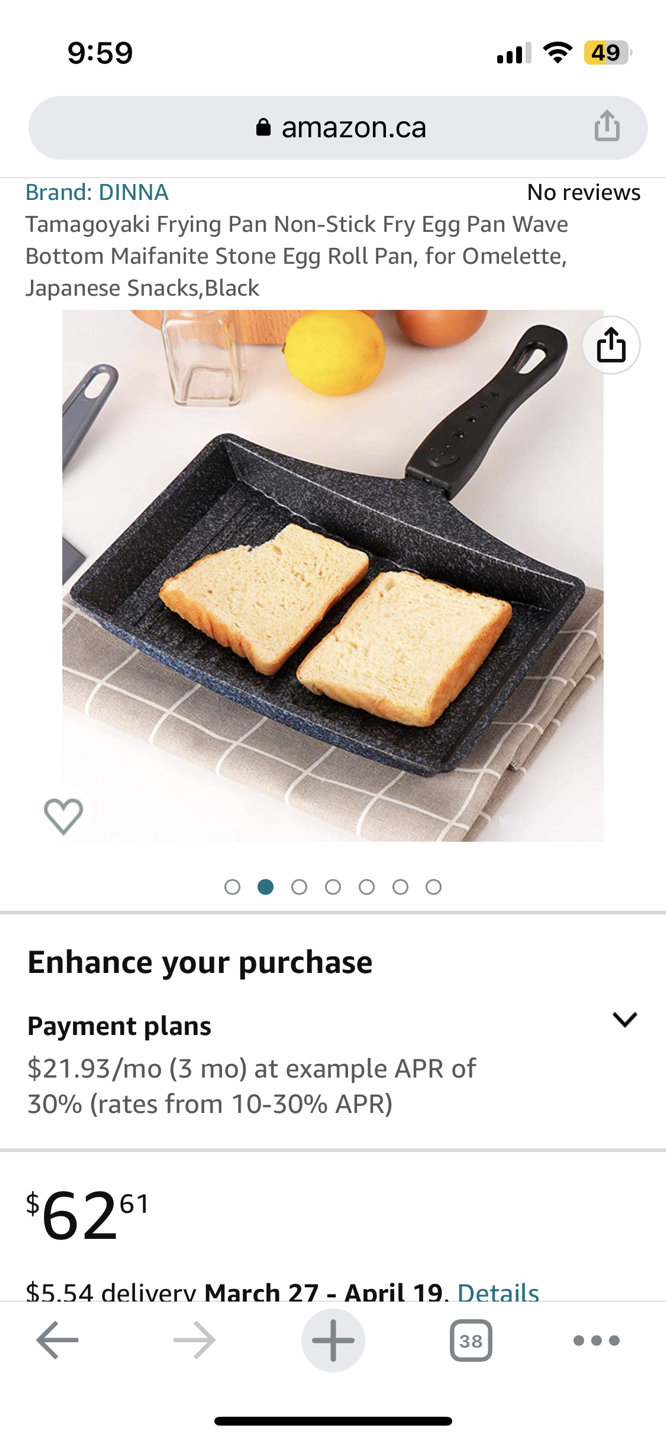This screenshot has width=666, height=1440.
Task: Add the pan to the wish list heart
Action: [x=63, y=816]
